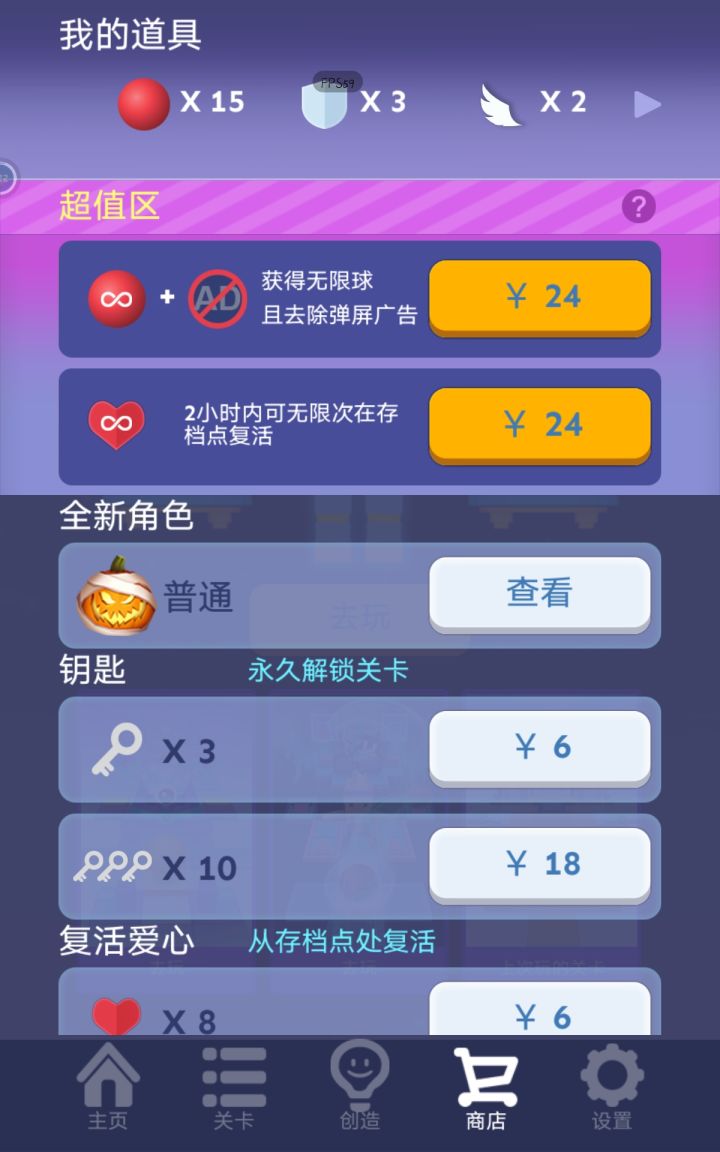Image resolution: width=720 pixels, height=1152 pixels.
Task: Open the 设置 gear icon
Action: [x=611, y=1080]
